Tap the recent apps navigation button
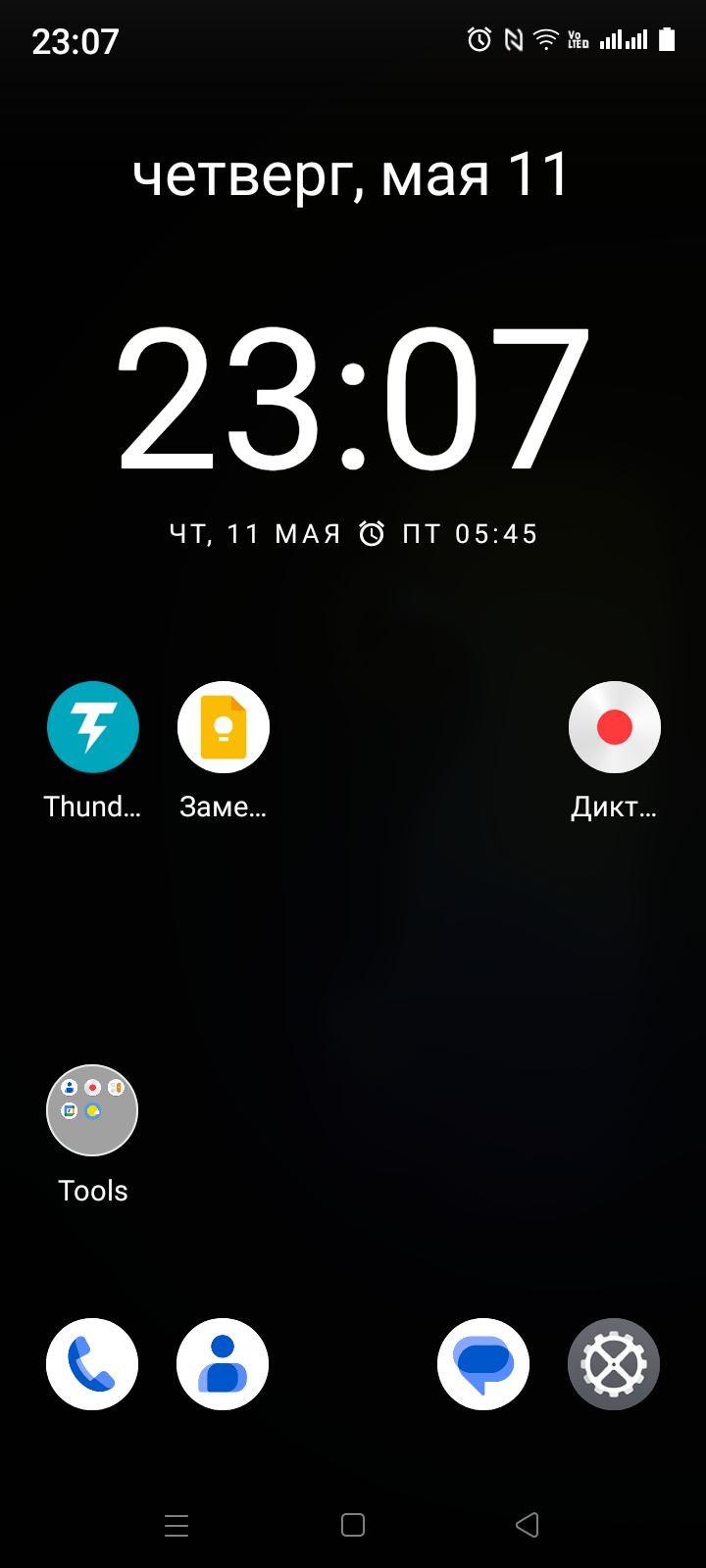 (x=176, y=1525)
